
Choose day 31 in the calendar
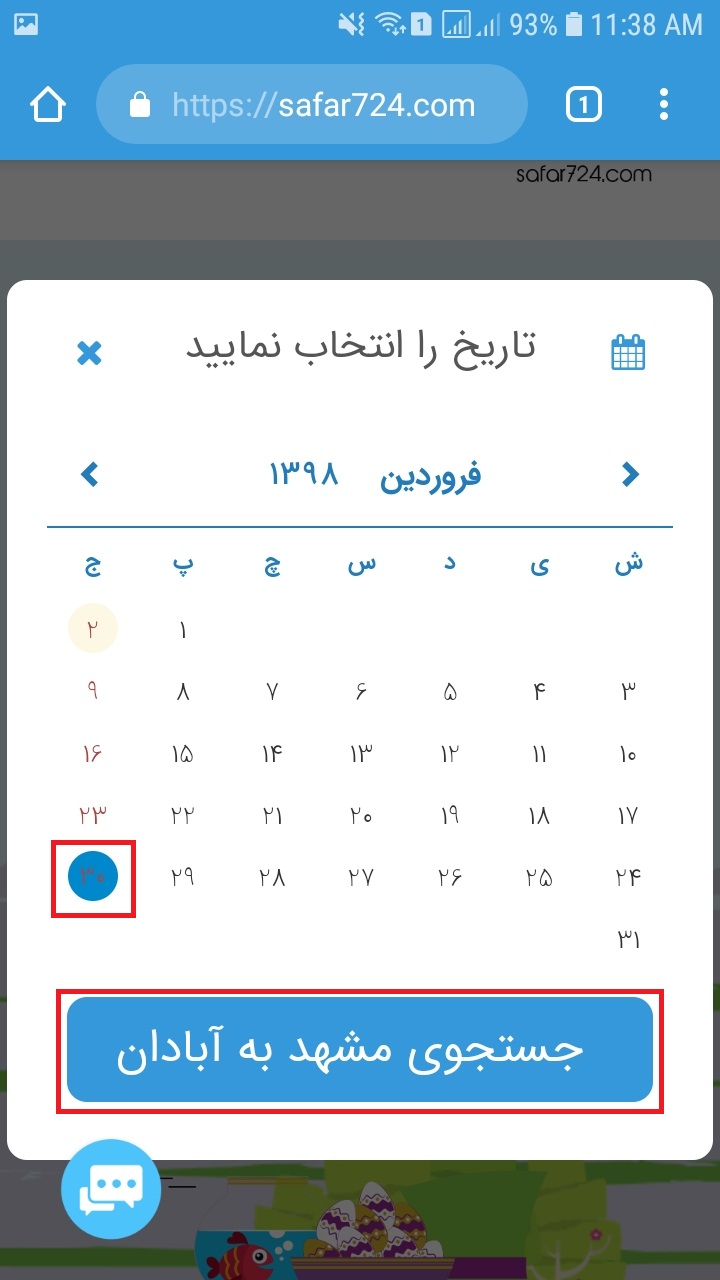click(628, 940)
